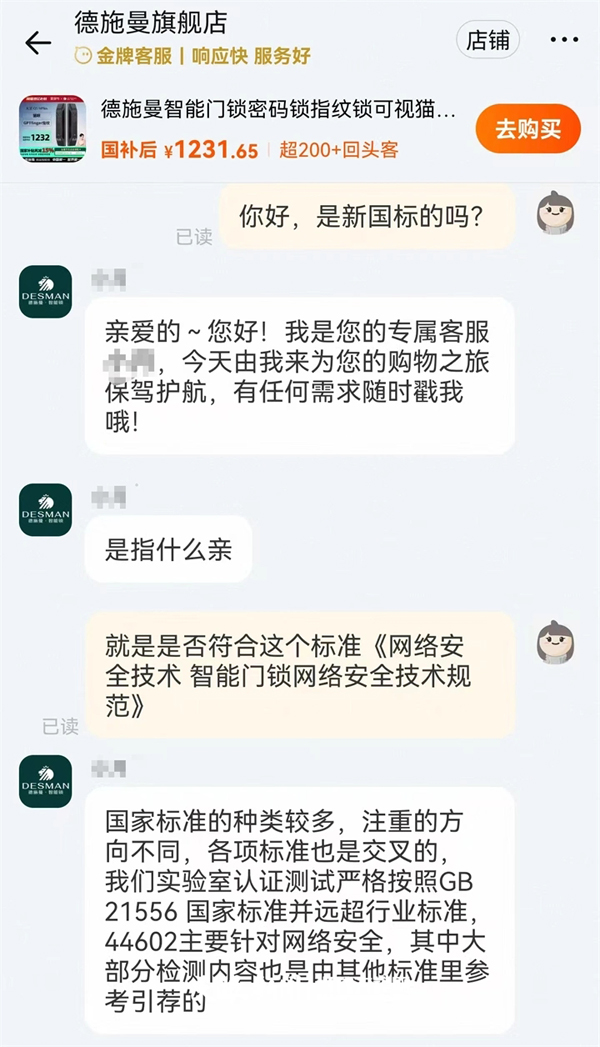Open the three-dot overflow menu
Image resolution: width=600 pixels, height=1047 pixels.
[564, 40]
